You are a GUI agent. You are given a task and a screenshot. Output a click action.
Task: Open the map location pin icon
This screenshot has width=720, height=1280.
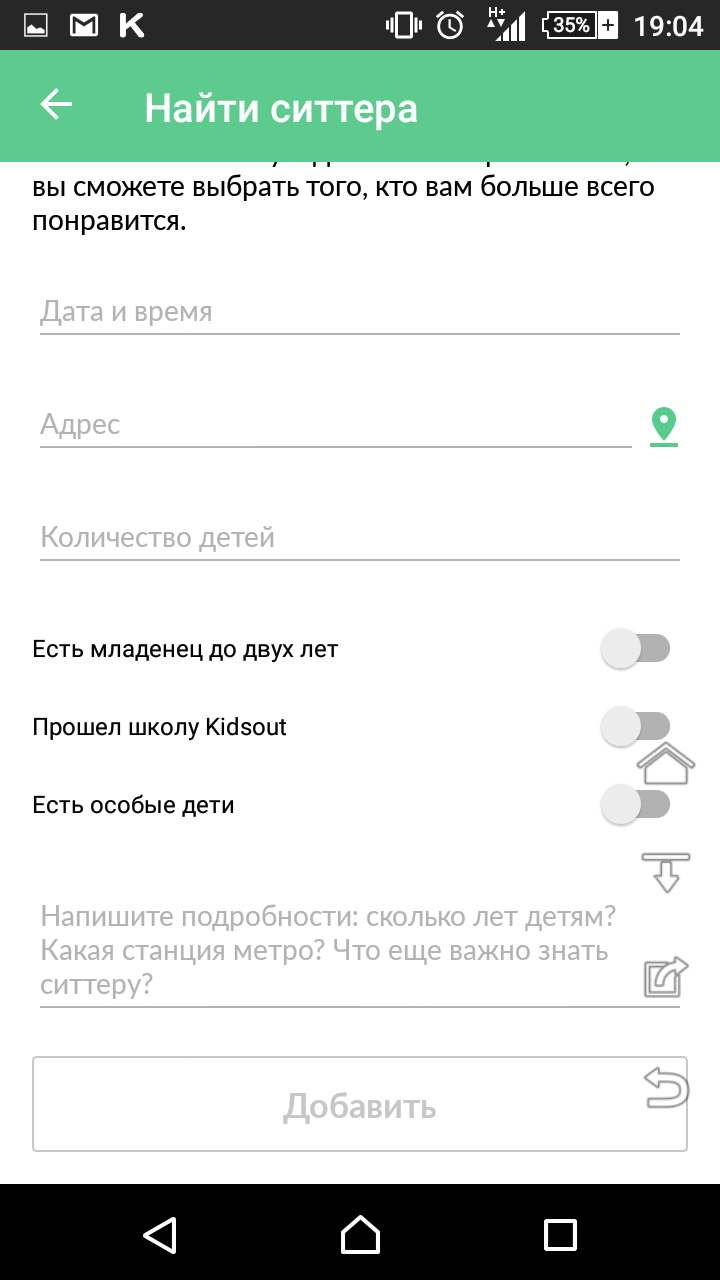click(664, 426)
